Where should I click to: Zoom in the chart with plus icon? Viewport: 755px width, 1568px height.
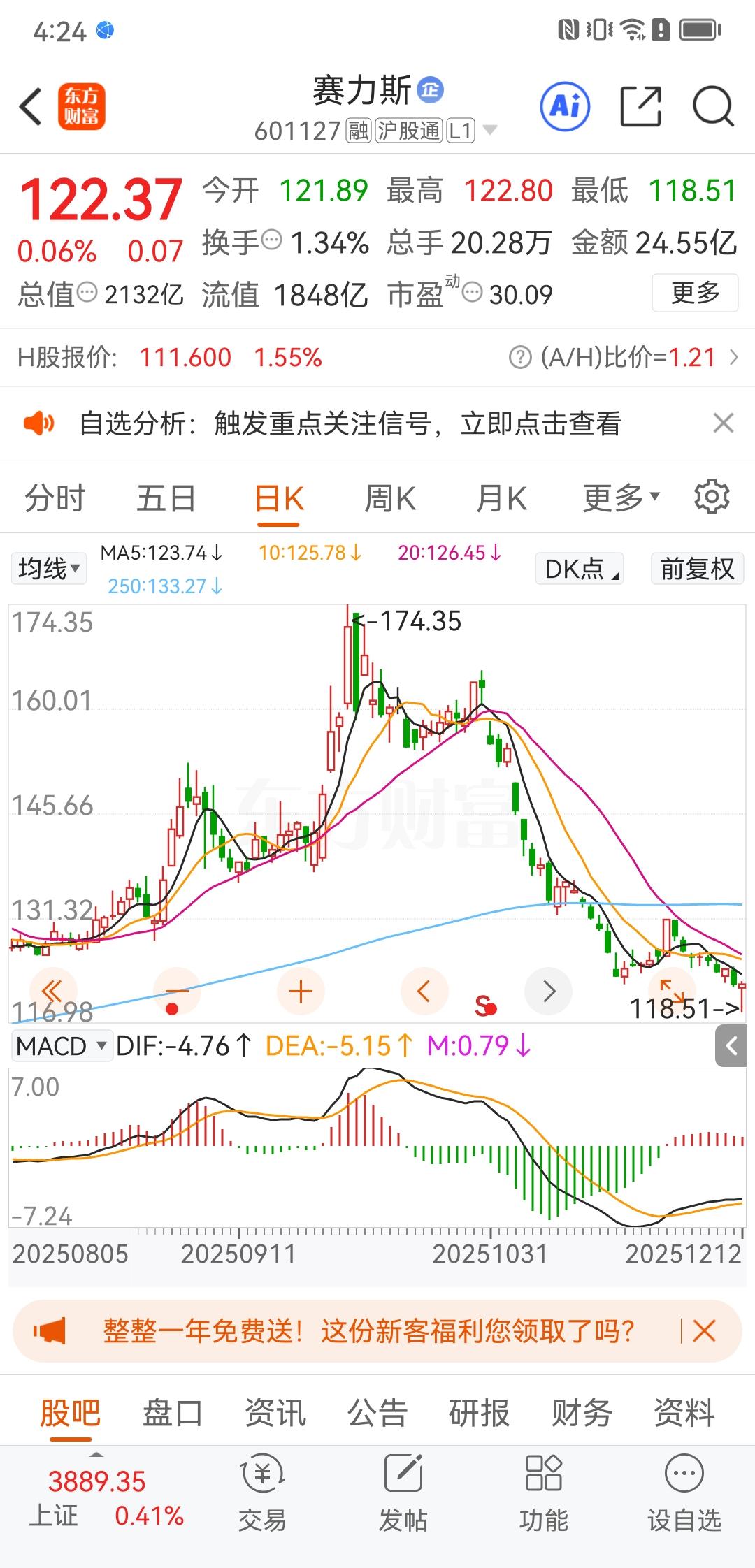[x=300, y=991]
